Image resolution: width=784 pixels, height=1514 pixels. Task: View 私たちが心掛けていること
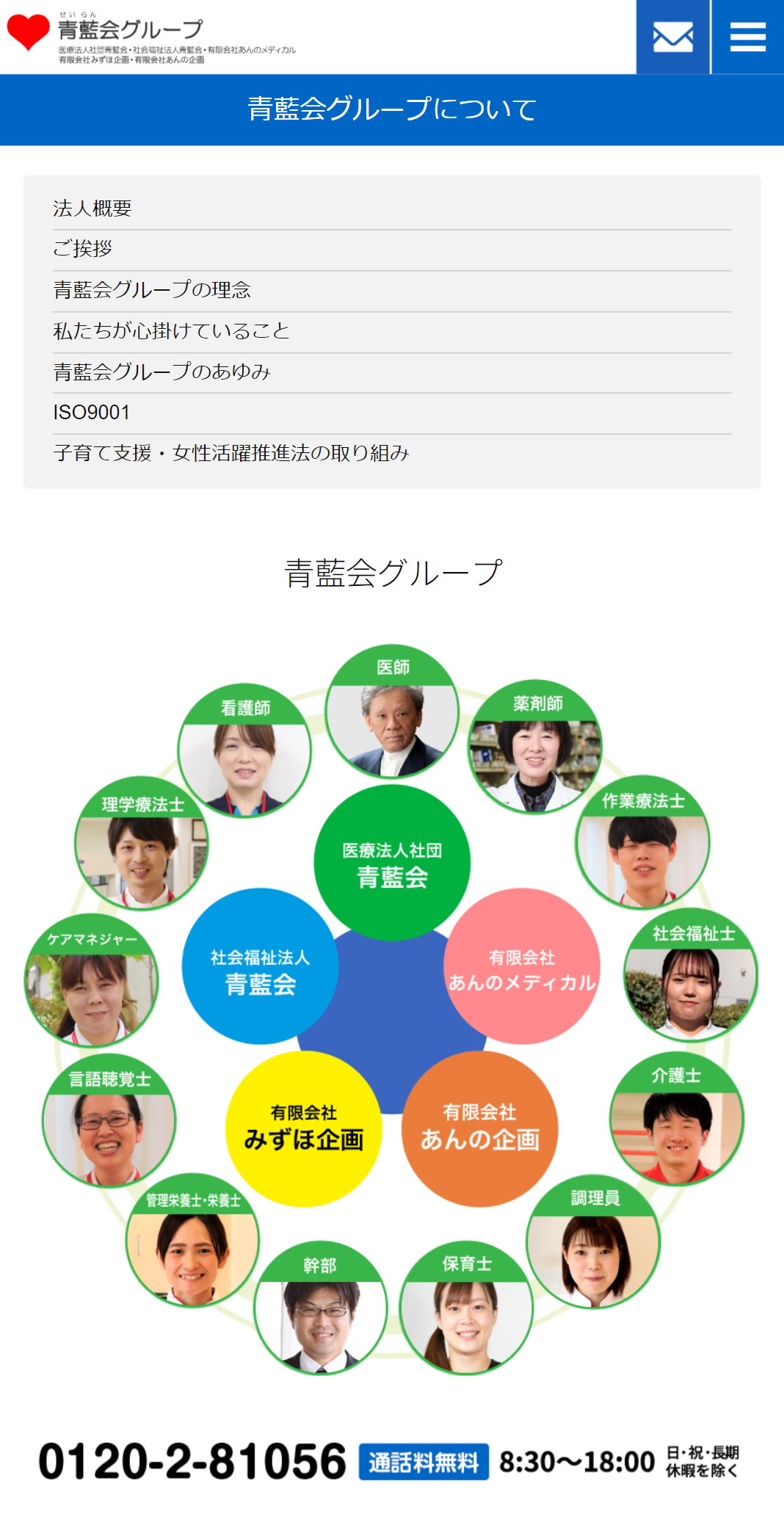tap(171, 331)
